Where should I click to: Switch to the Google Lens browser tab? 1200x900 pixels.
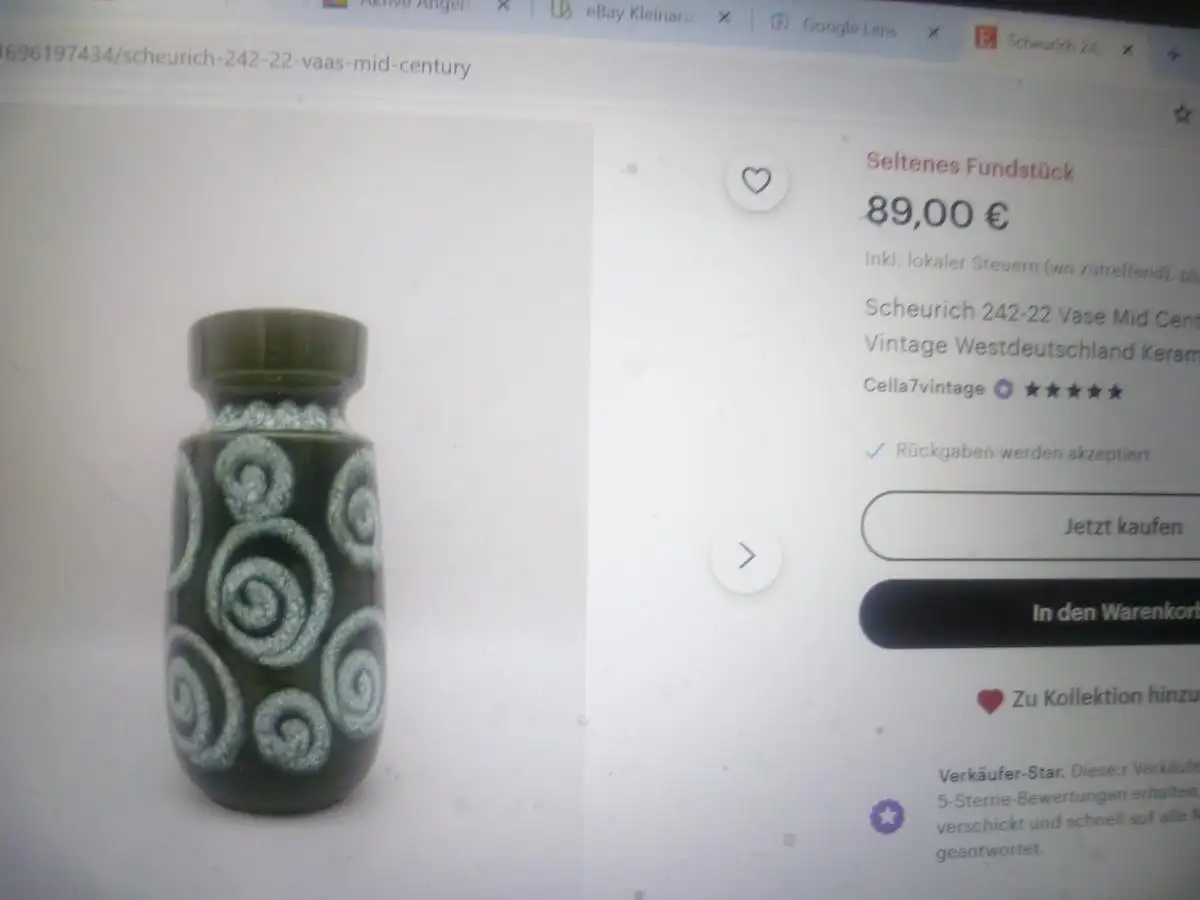coord(848,27)
